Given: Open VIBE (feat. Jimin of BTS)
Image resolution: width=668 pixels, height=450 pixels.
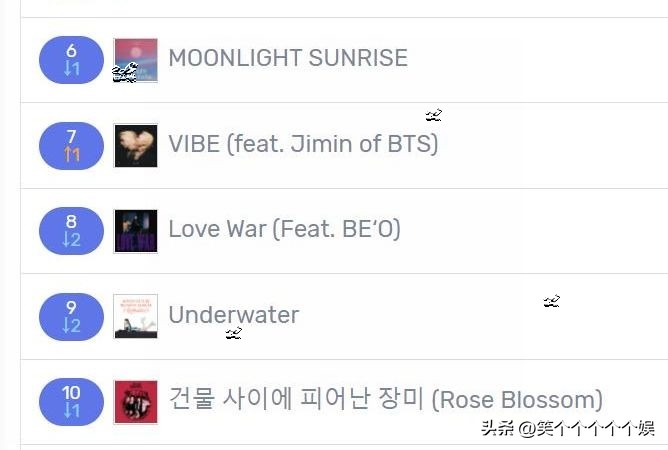Looking at the screenshot, I should pos(302,144).
